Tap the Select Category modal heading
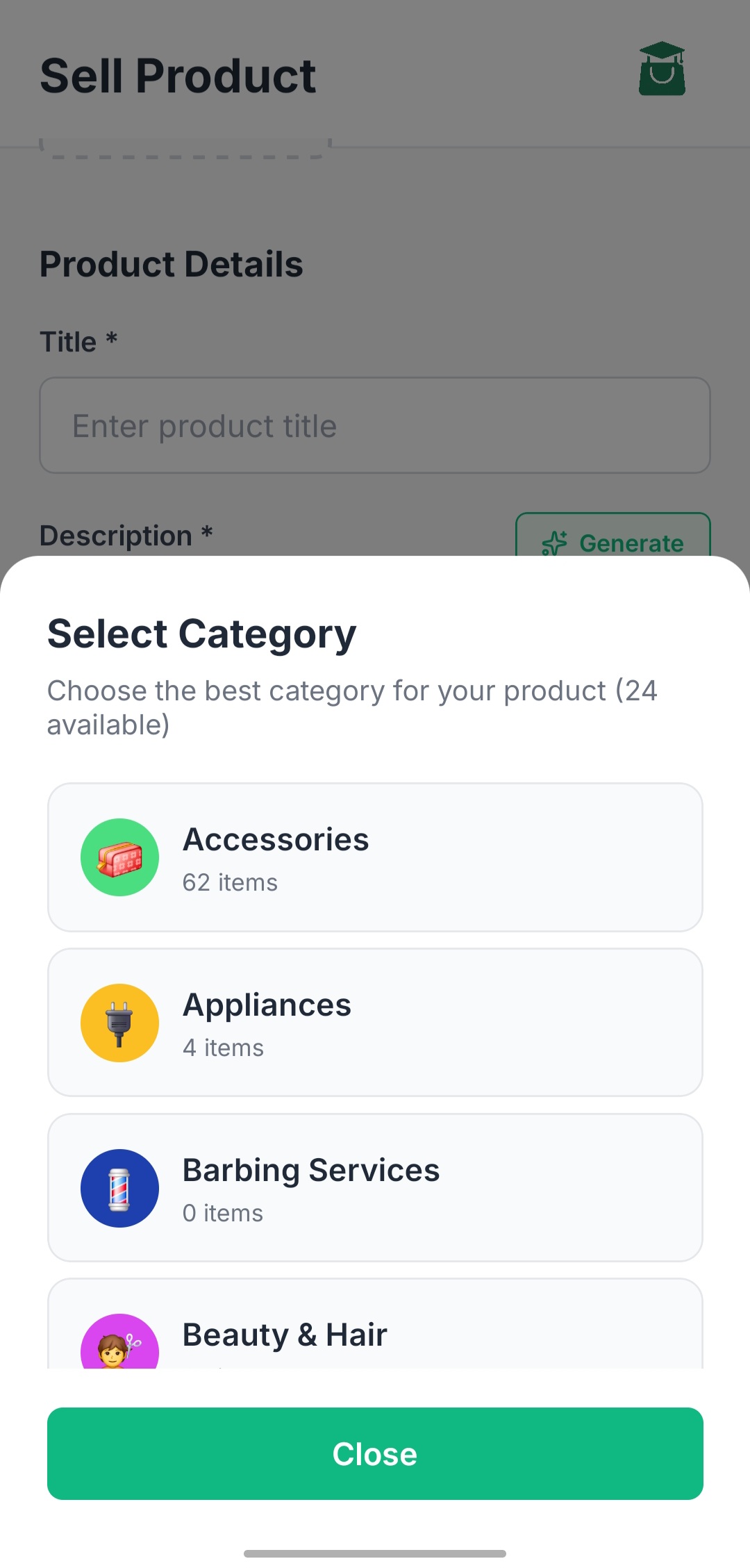Image resolution: width=750 pixels, height=1568 pixels. click(201, 633)
